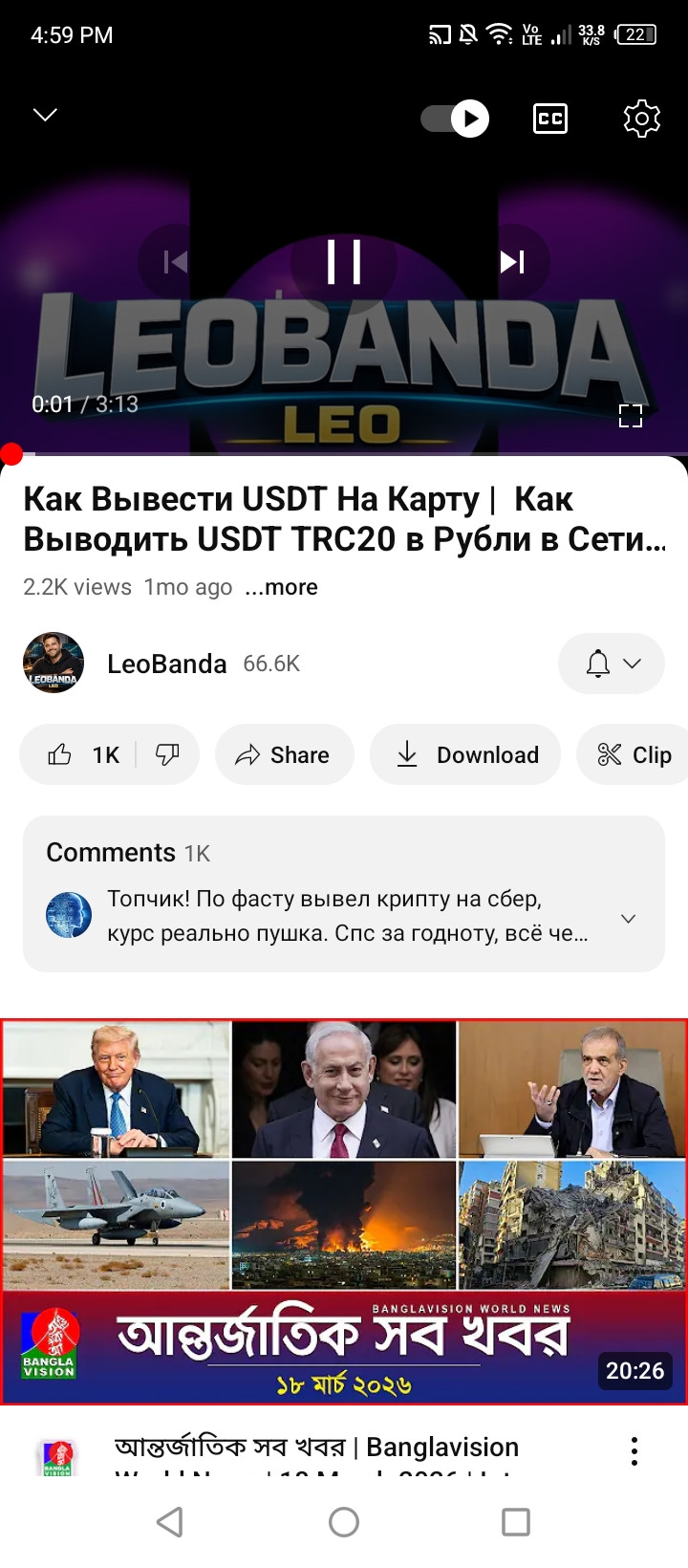The height and width of the screenshot is (1568, 688).
Task: Open options menu for the Banglavision video
Action: [x=634, y=1451]
